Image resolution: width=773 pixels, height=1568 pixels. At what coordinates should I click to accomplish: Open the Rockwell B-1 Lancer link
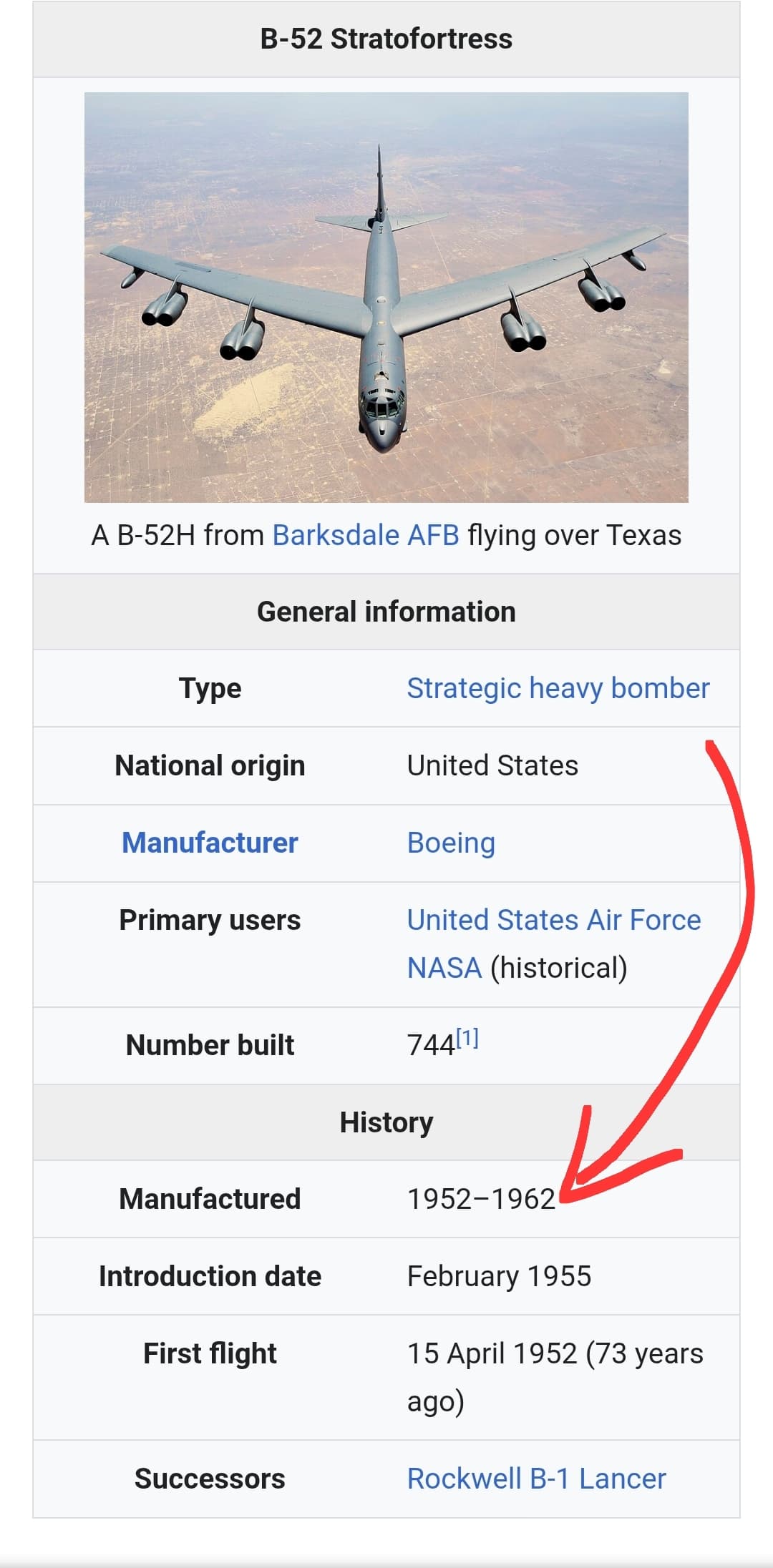click(x=536, y=1479)
